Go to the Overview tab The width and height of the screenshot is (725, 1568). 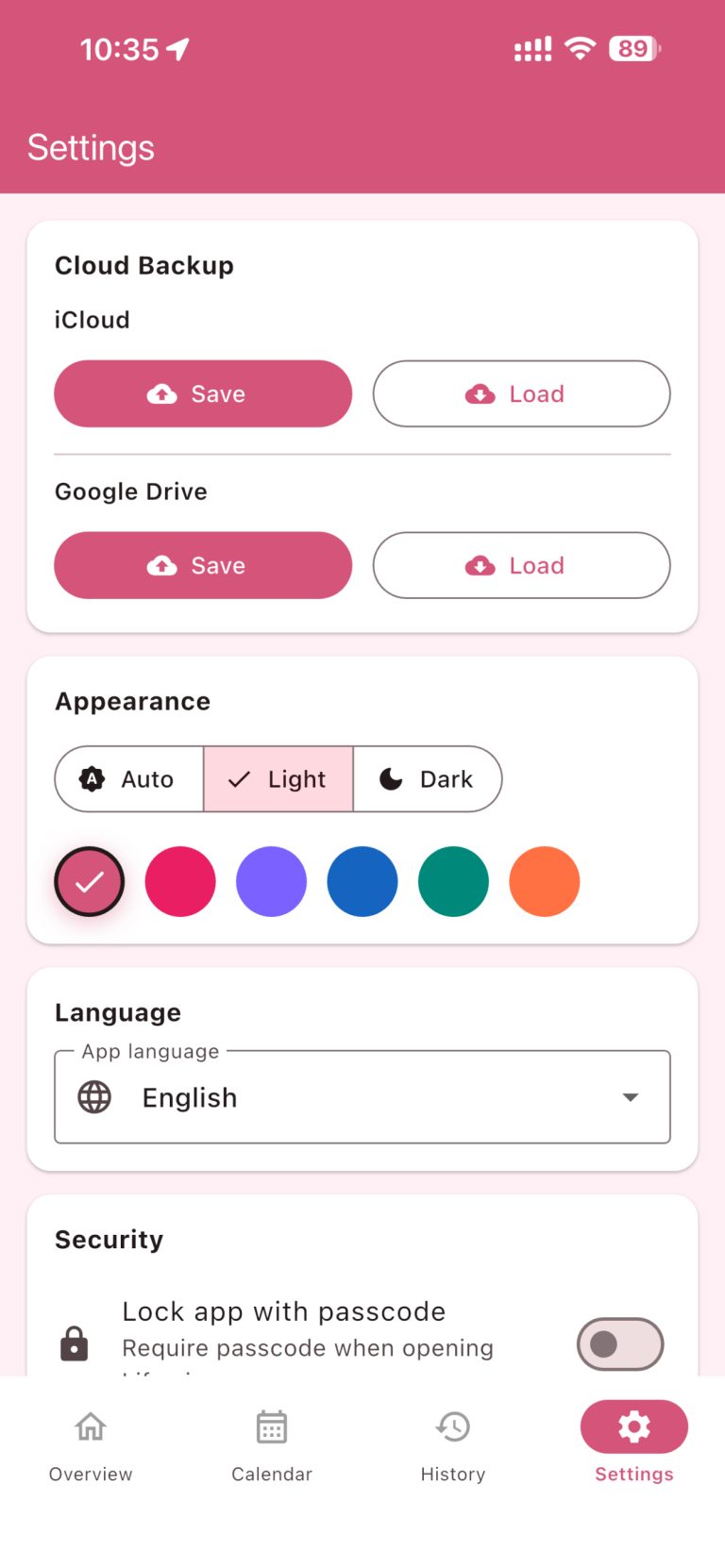[x=91, y=1446]
